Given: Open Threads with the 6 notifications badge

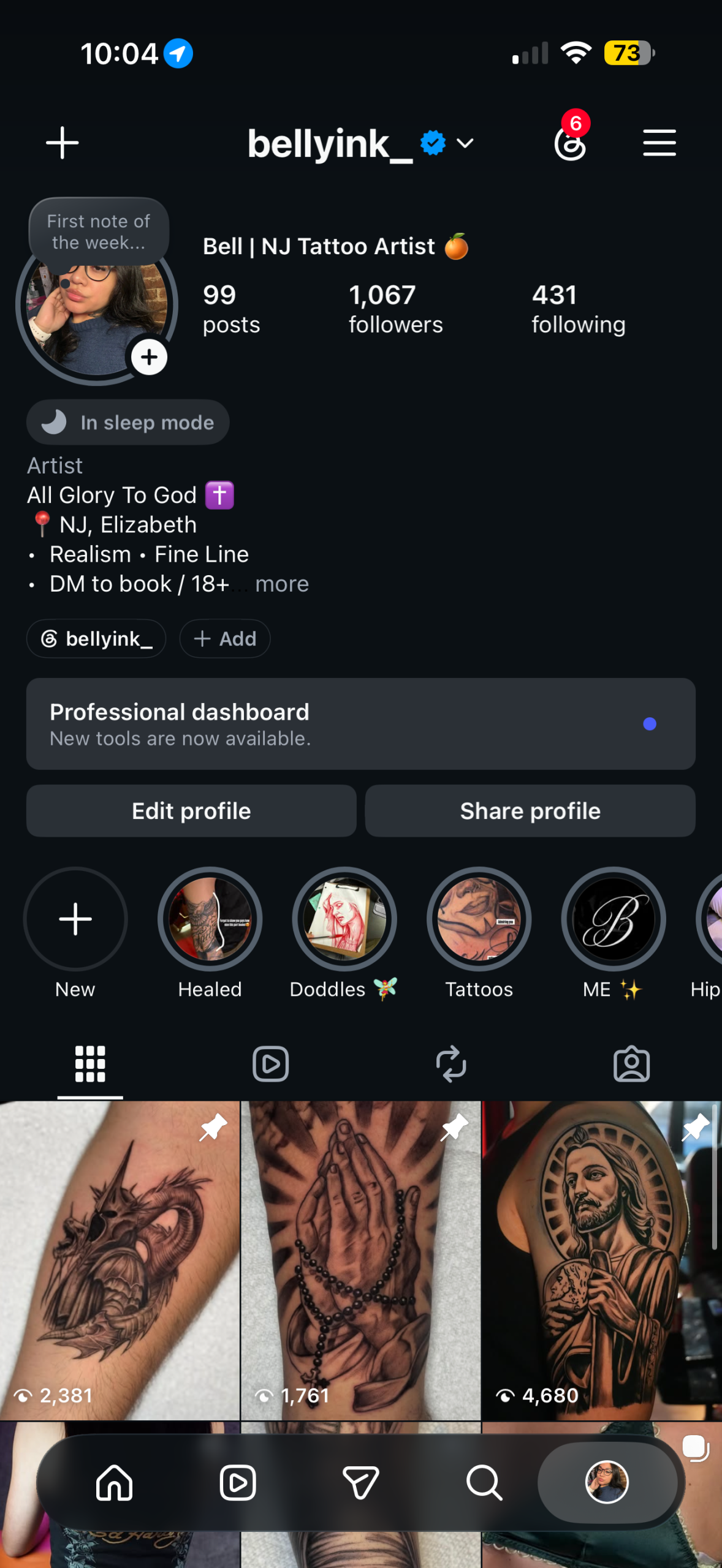Looking at the screenshot, I should click(x=571, y=143).
